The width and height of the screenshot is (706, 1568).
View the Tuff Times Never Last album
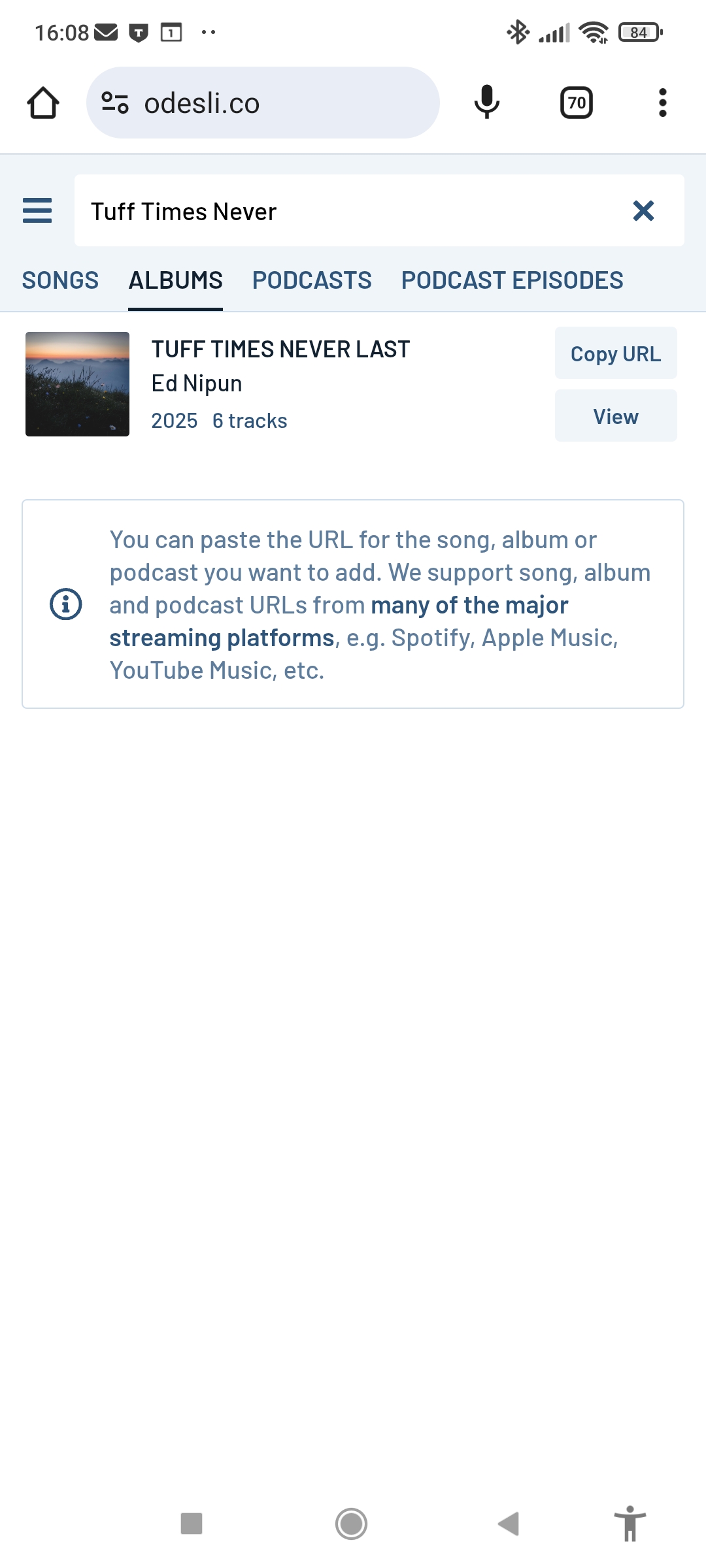click(615, 416)
